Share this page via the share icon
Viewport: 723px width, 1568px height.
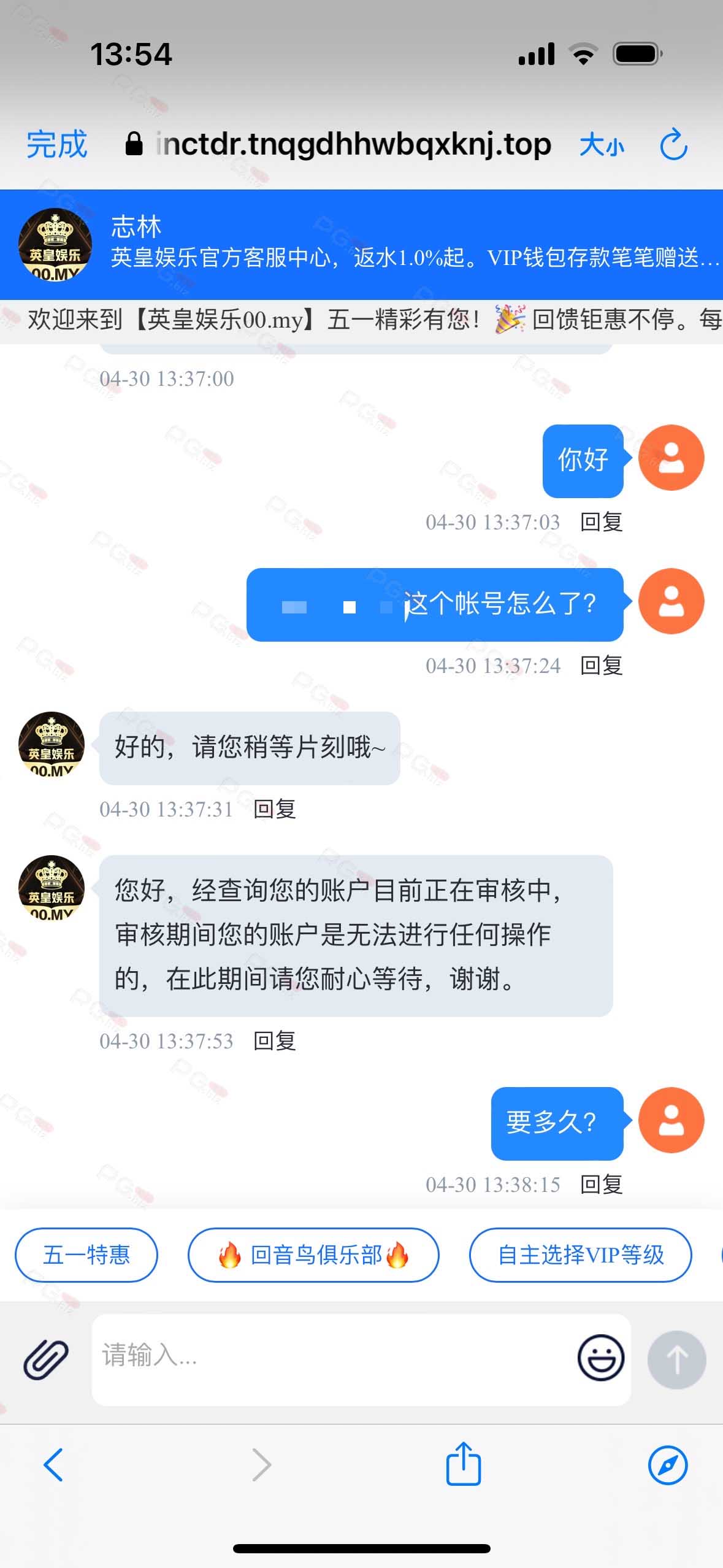pos(464,1463)
